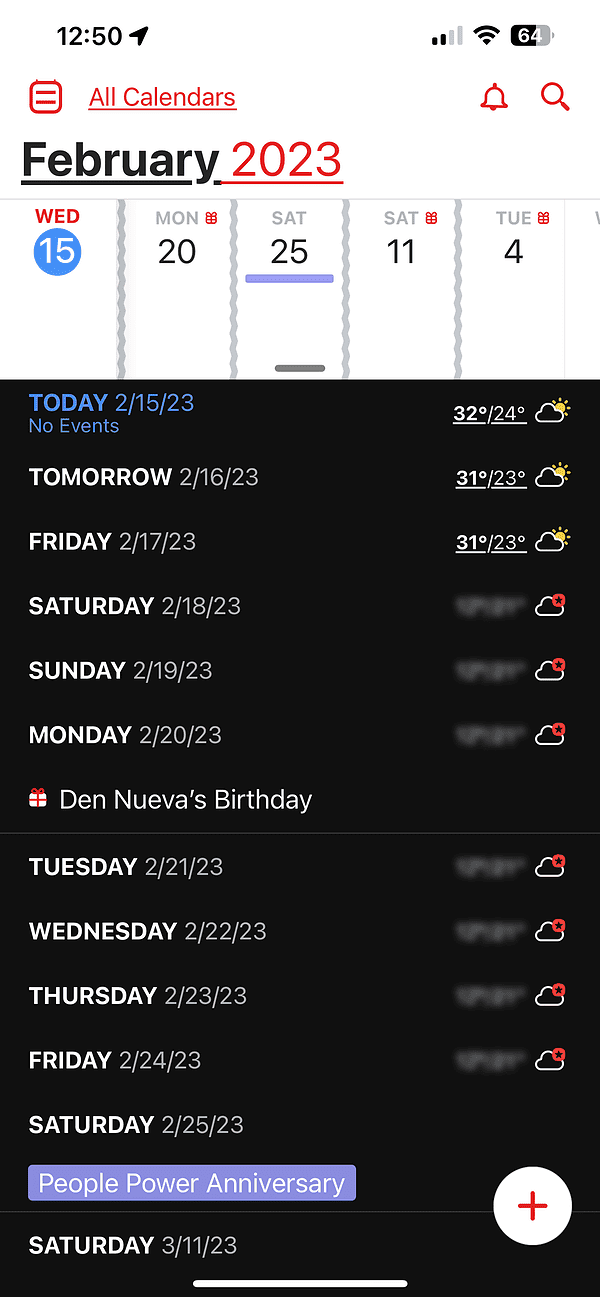Screen dimensions: 600x1297
Task: Search calendar events
Action: pyautogui.click(x=555, y=97)
